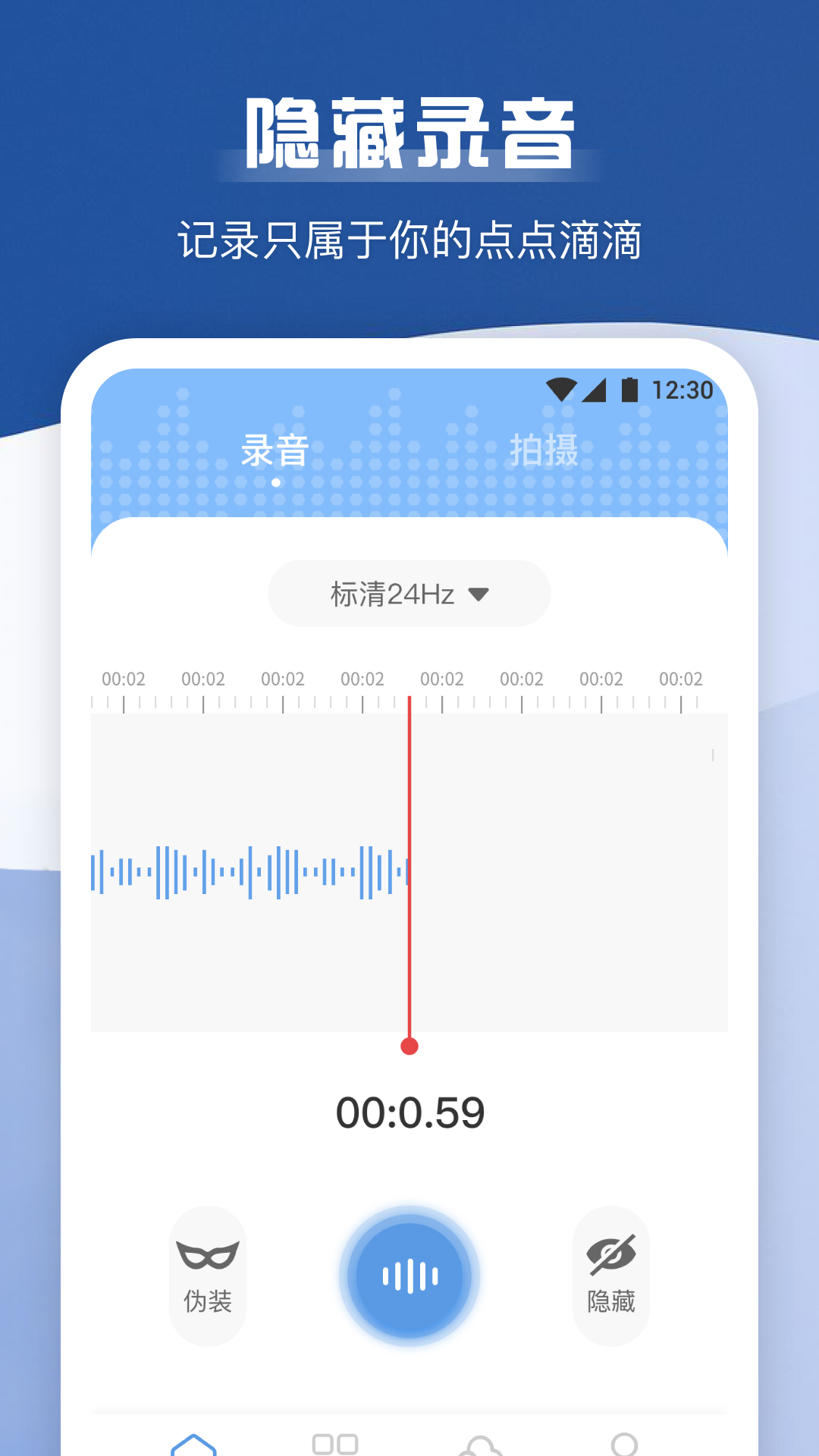Tap the 12:30 clock in status bar

(680, 389)
